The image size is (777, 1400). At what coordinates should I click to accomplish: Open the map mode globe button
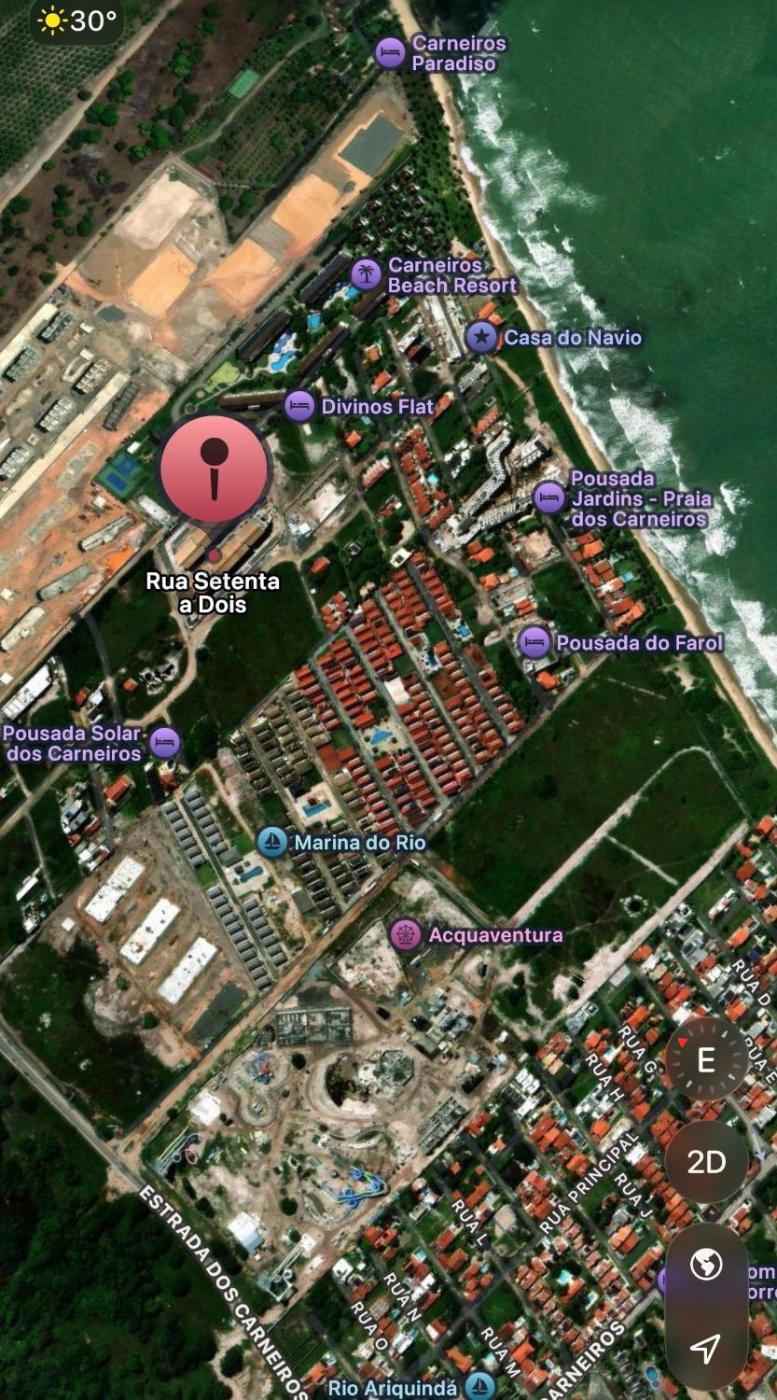706,1265
